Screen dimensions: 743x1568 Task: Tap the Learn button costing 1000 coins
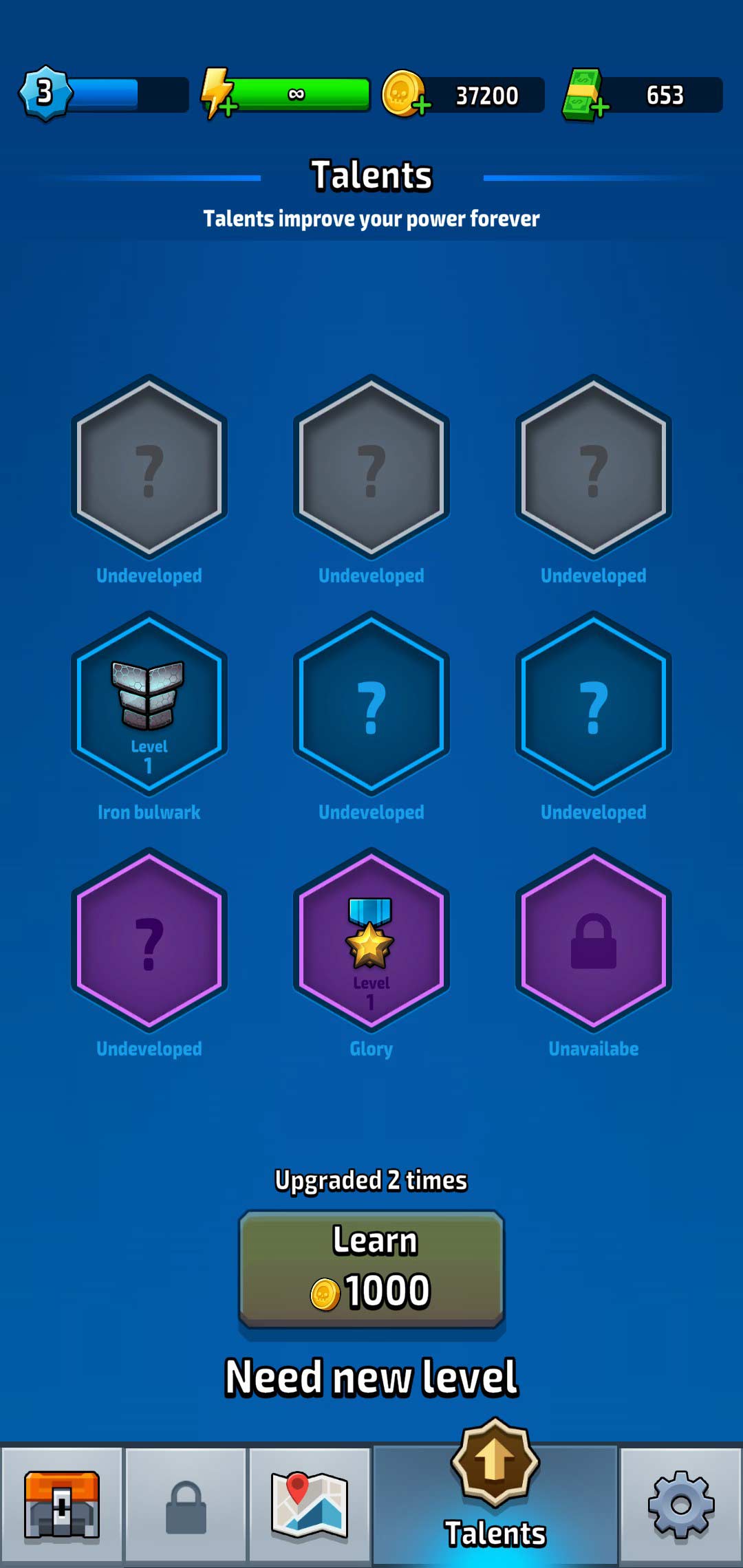[371, 1269]
